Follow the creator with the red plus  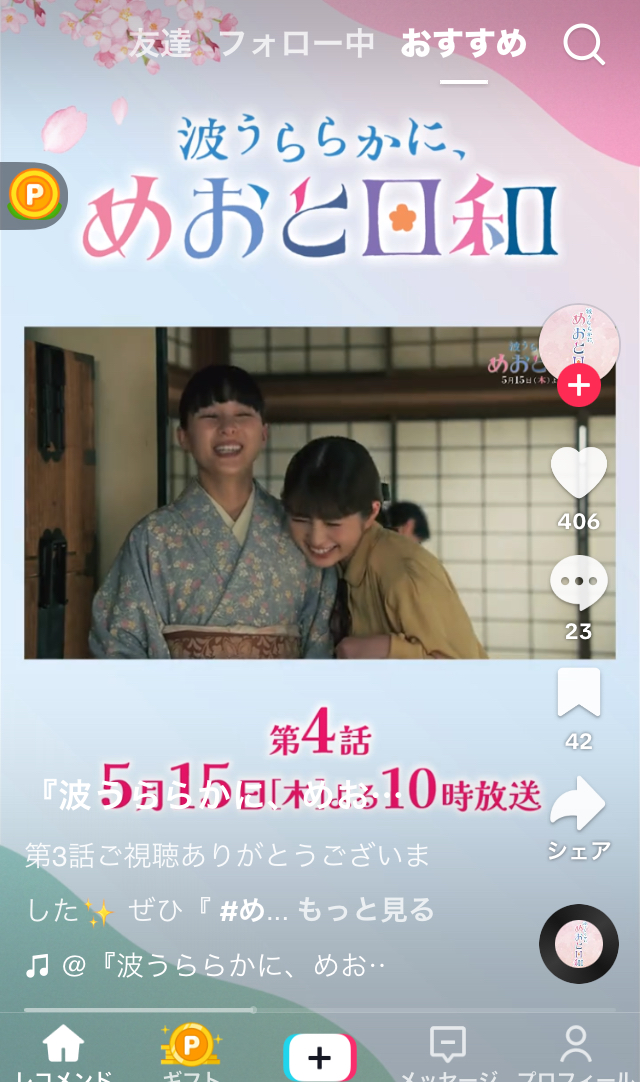[579, 386]
